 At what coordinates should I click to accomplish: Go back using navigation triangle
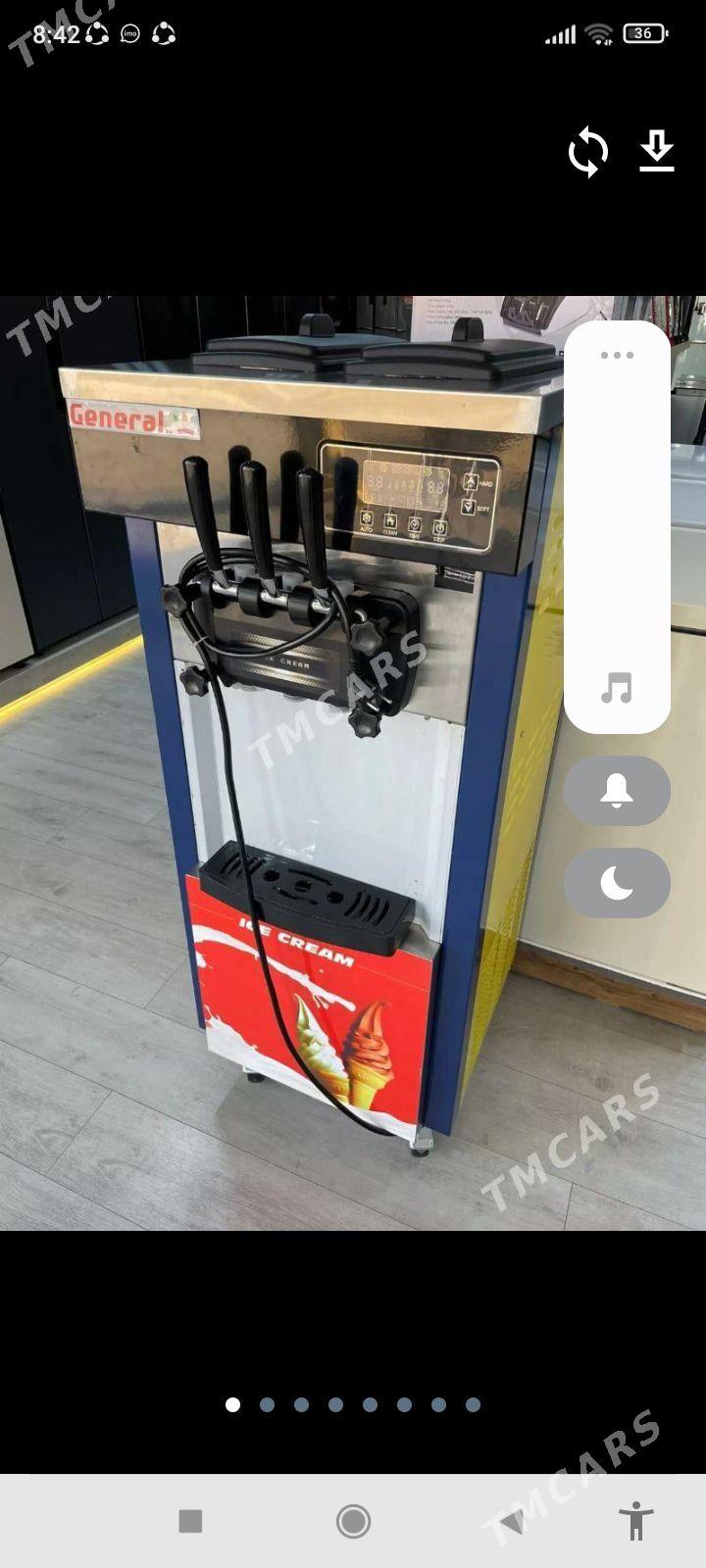pos(512,1521)
